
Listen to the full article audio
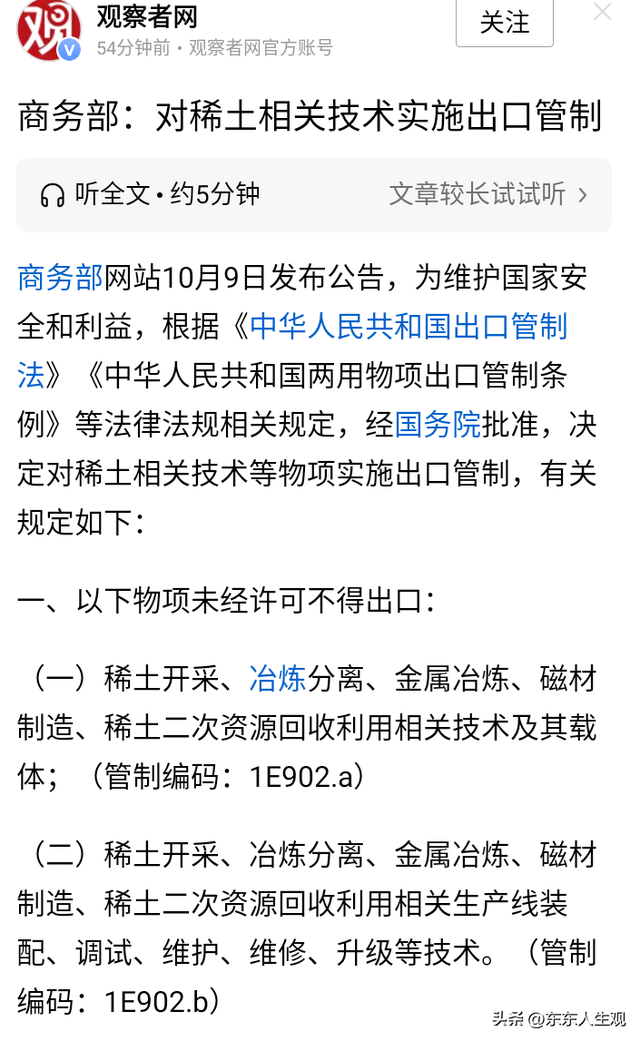coord(150,194)
